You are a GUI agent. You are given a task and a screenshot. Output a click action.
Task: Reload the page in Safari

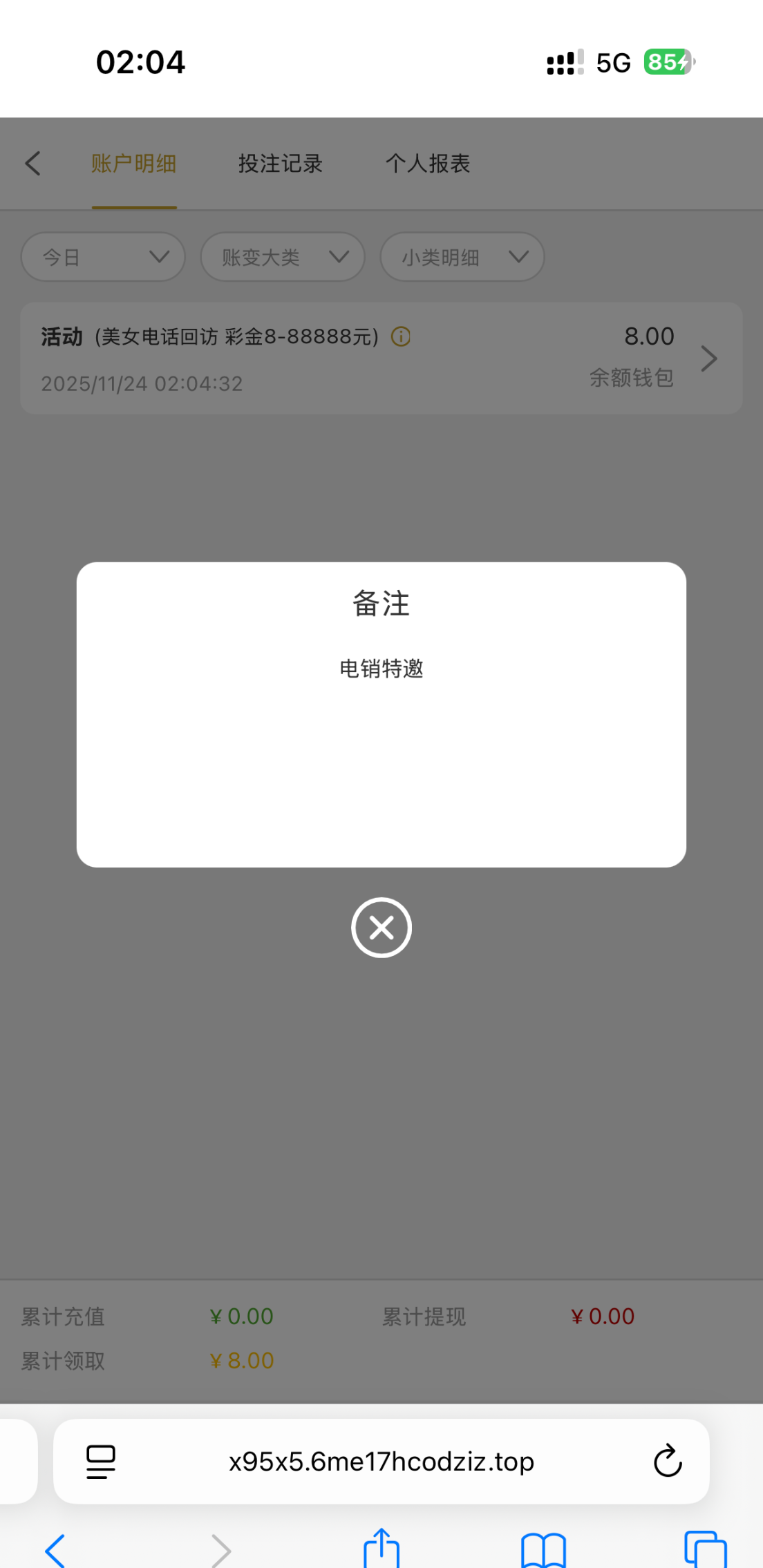(668, 1461)
